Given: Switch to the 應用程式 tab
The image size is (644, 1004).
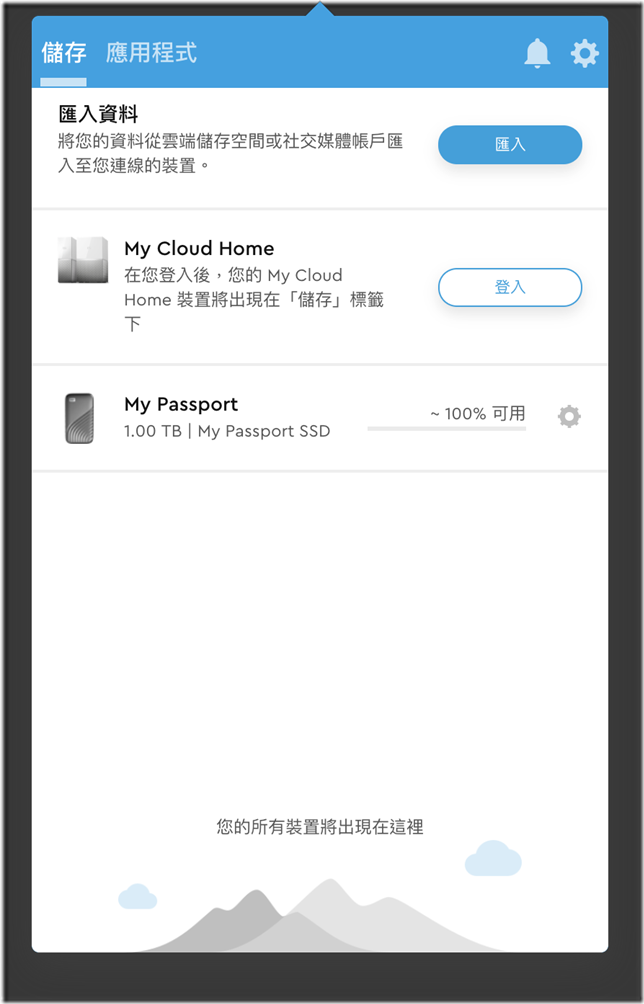Looking at the screenshot, I should pyautogui.click(x=151, y=53).
